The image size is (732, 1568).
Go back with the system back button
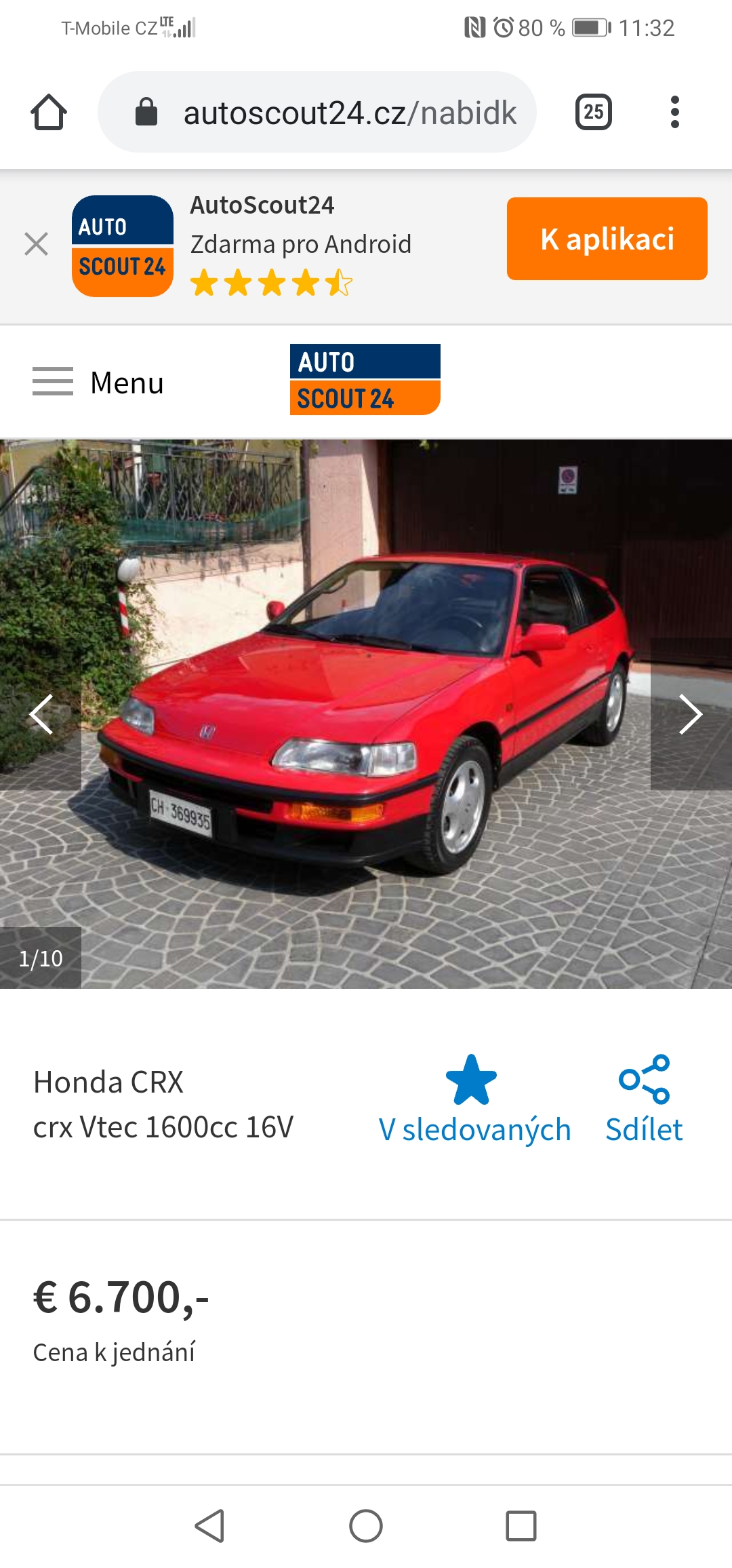pyautogui.click(x=209, y=1526)
